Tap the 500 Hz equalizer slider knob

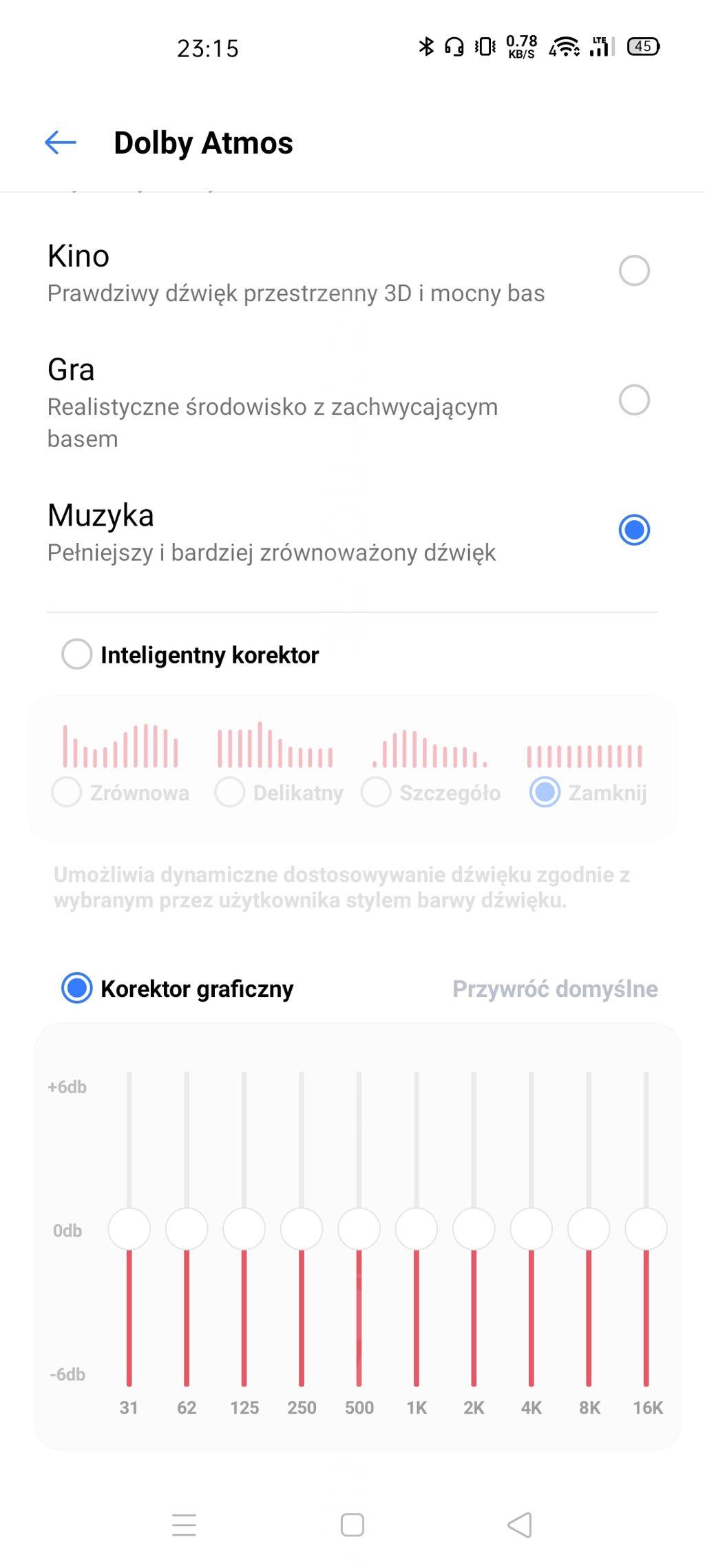359,1228
